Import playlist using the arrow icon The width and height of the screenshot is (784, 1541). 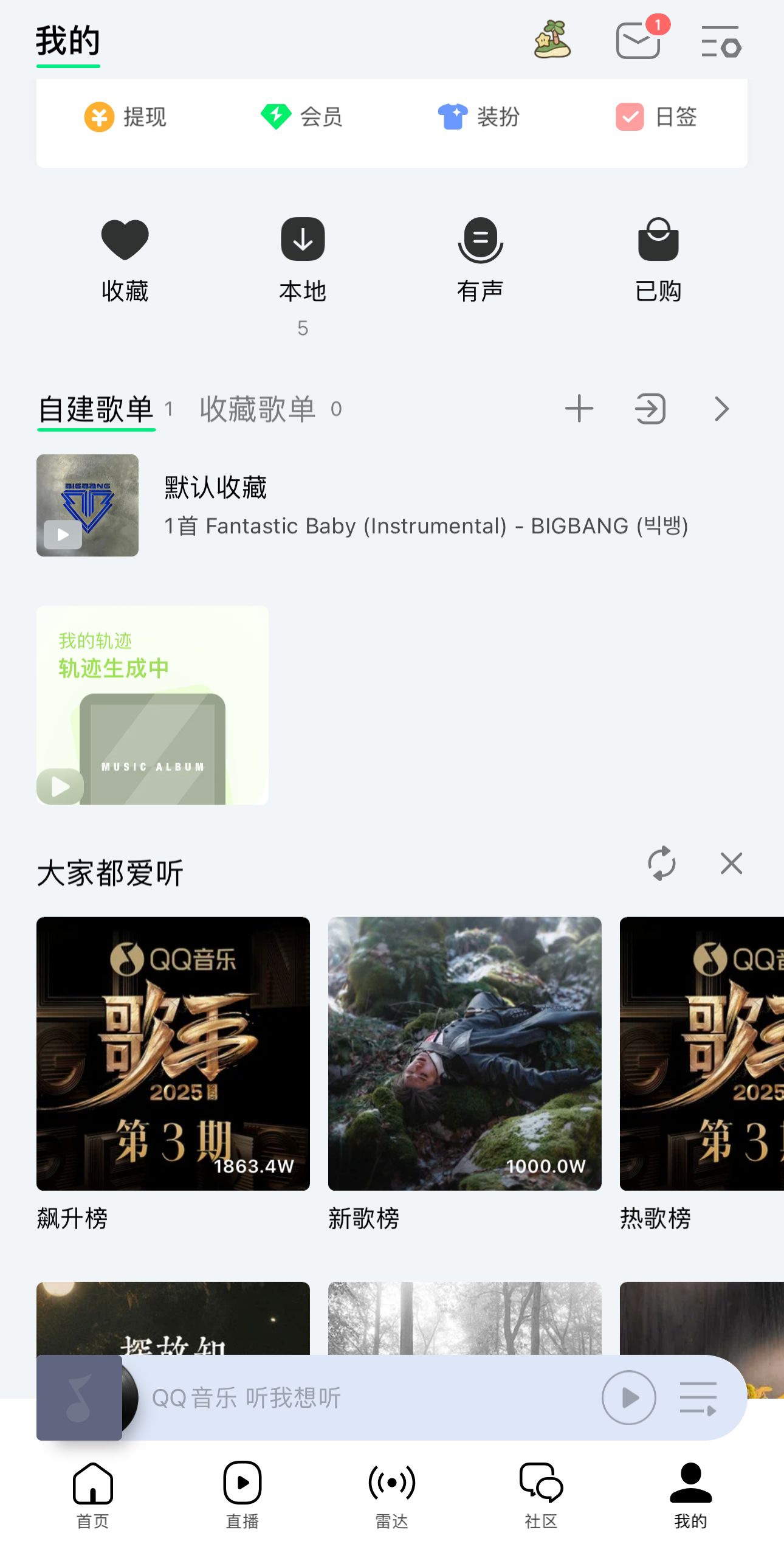pos(650,409)
